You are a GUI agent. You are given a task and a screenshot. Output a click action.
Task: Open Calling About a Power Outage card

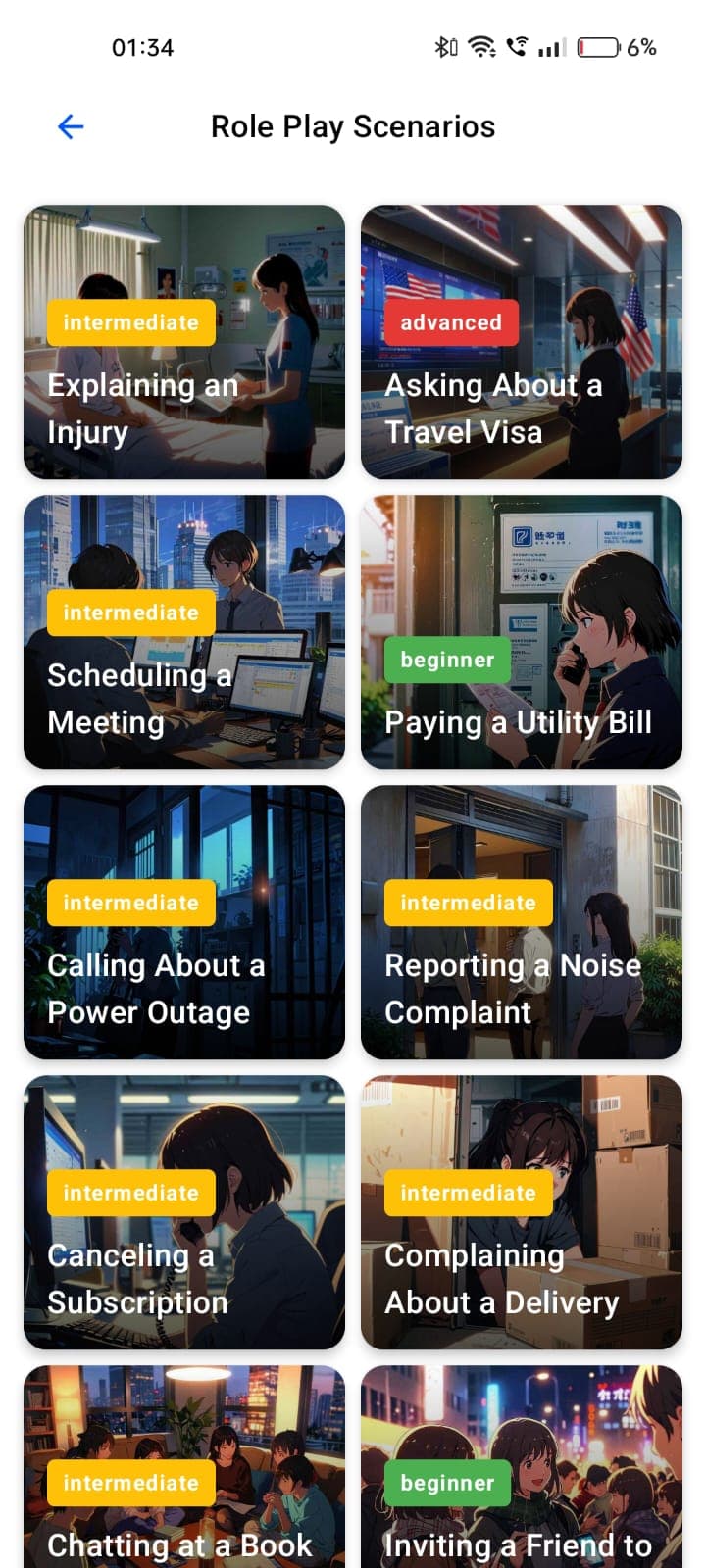(184, 922)
